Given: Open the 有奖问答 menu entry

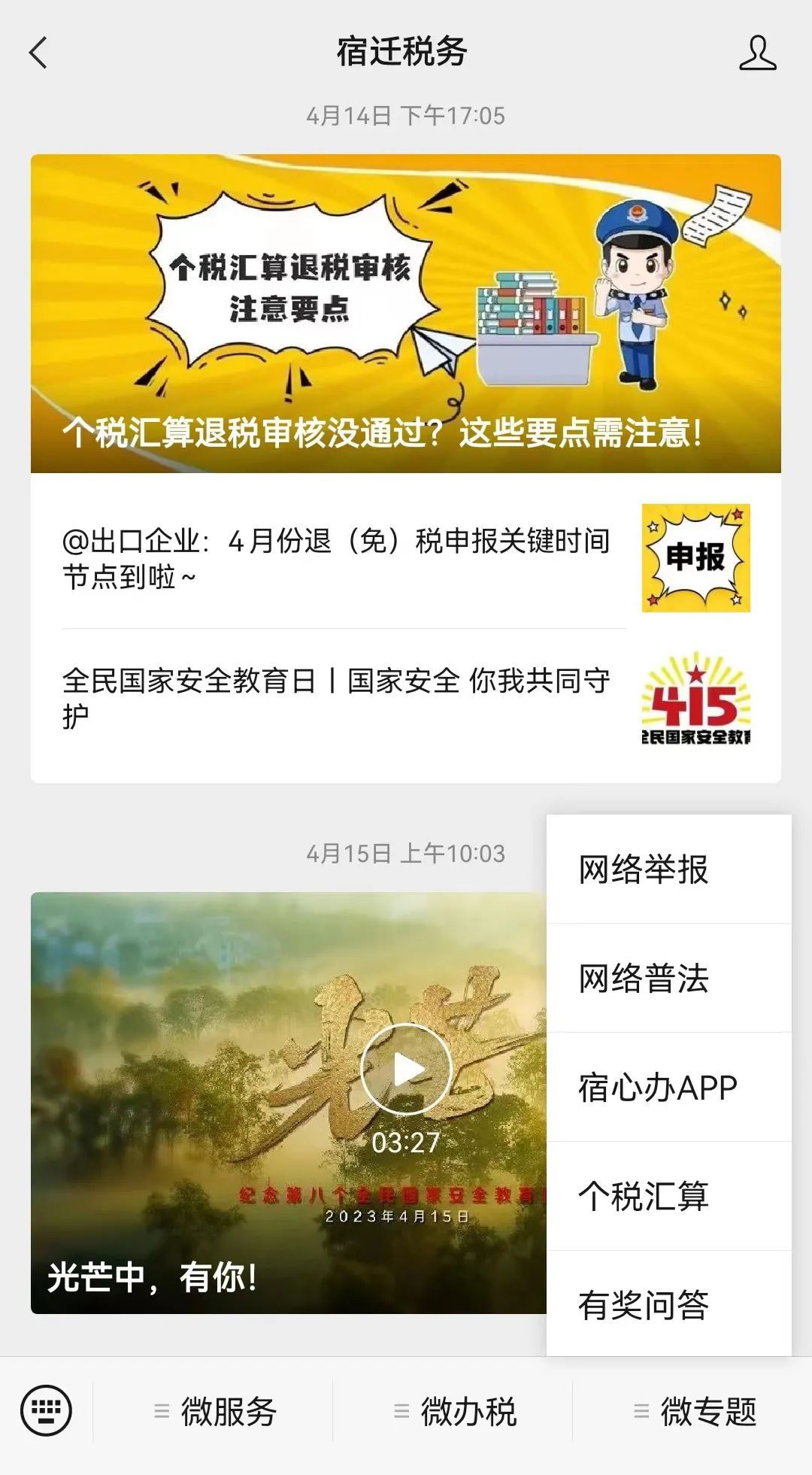Looking at the screenshot, I should 669,1304.
